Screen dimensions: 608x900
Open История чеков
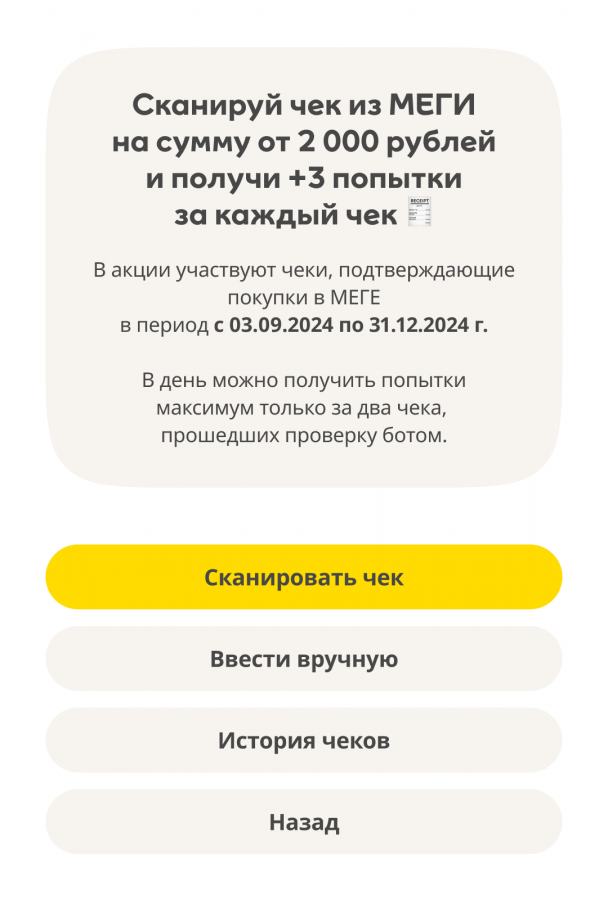click(304, 741)
